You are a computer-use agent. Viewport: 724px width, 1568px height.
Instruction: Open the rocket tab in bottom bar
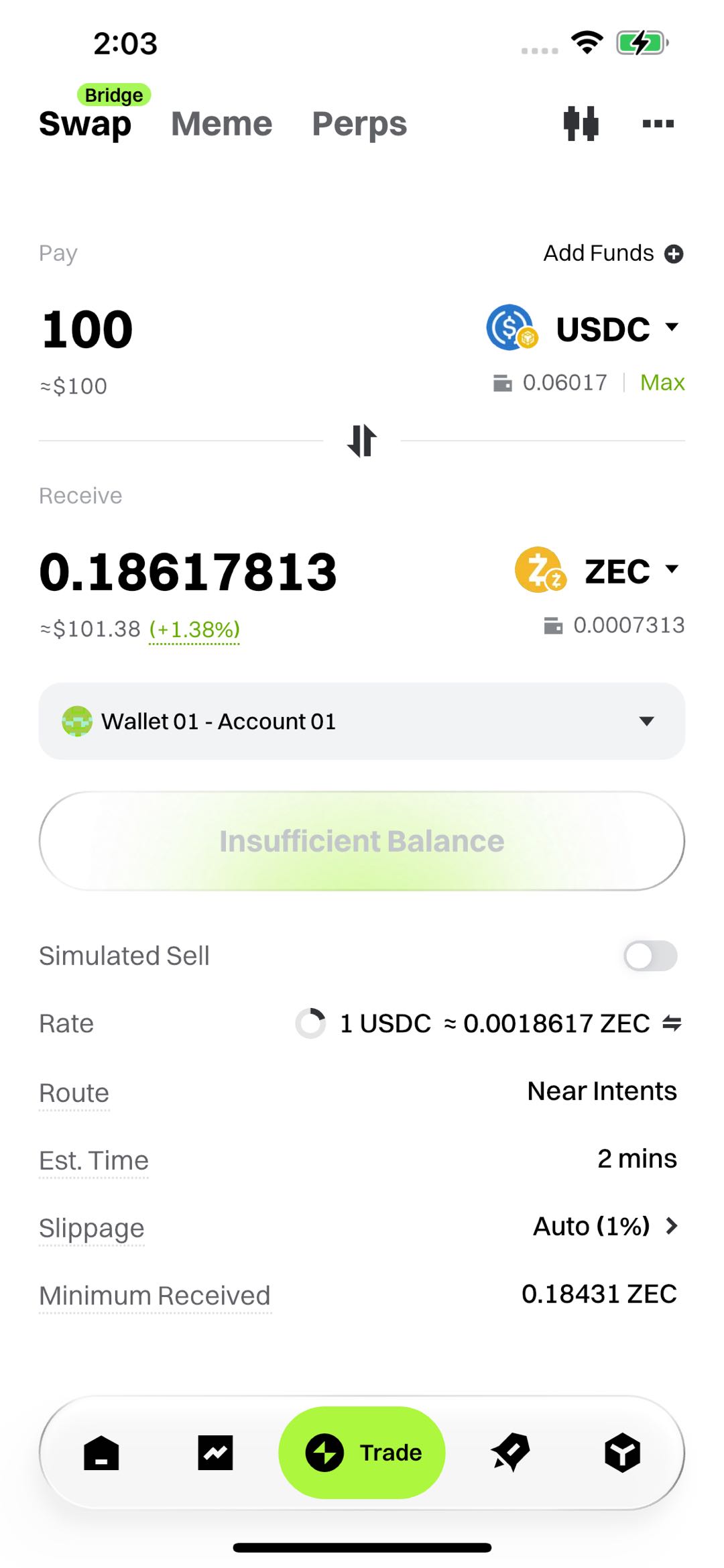click(511, 1453)
